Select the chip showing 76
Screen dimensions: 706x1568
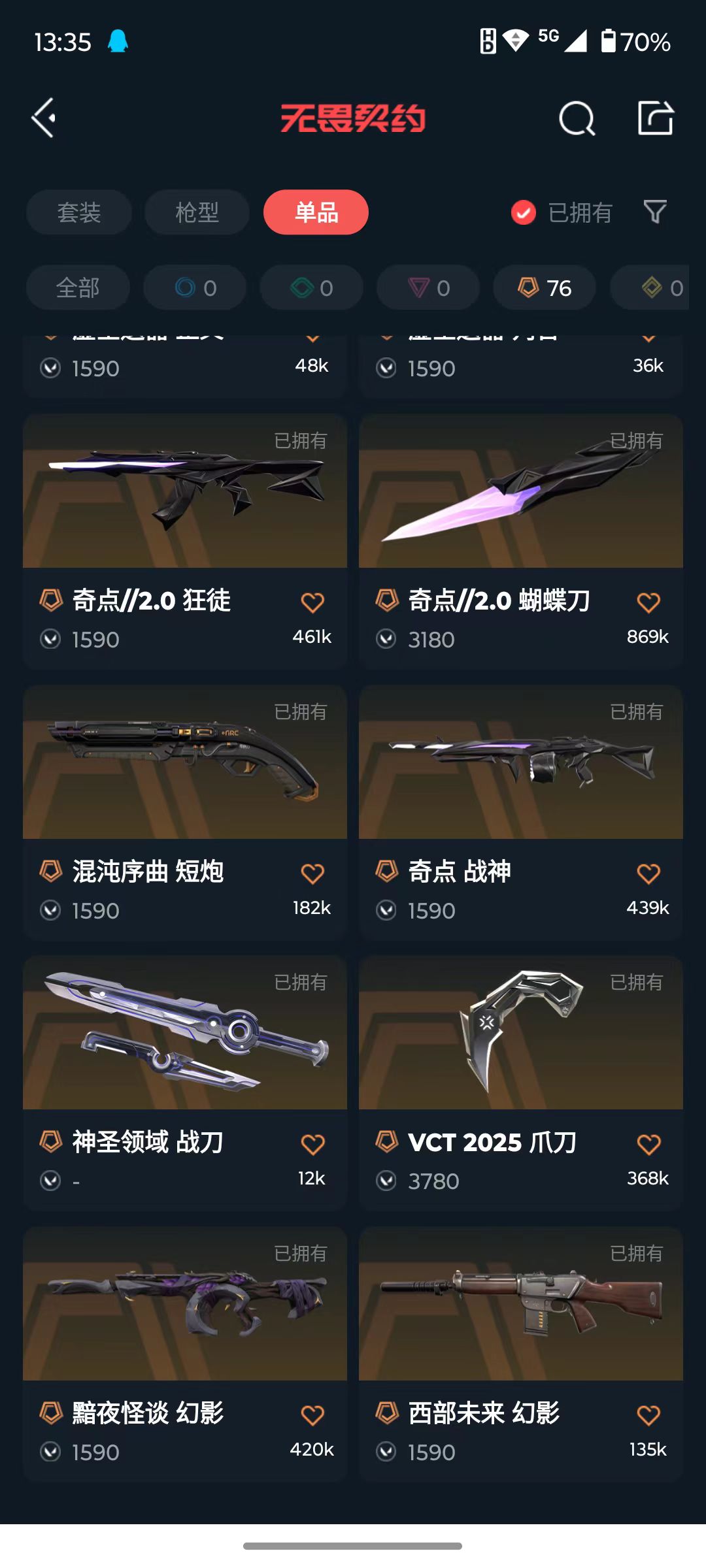tap(545, 287)
